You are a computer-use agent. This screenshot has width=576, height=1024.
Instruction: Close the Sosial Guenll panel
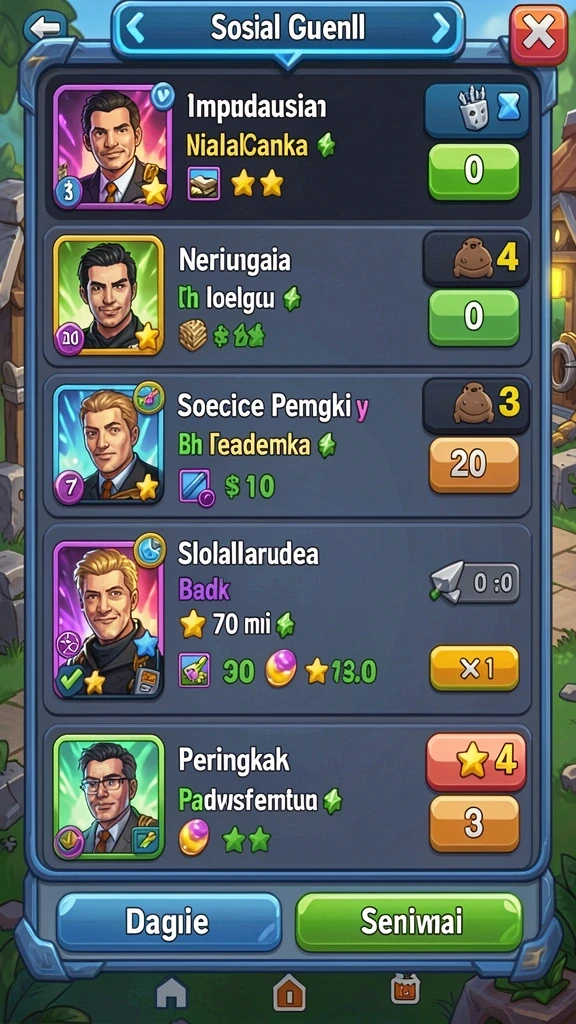coord(538,34)
